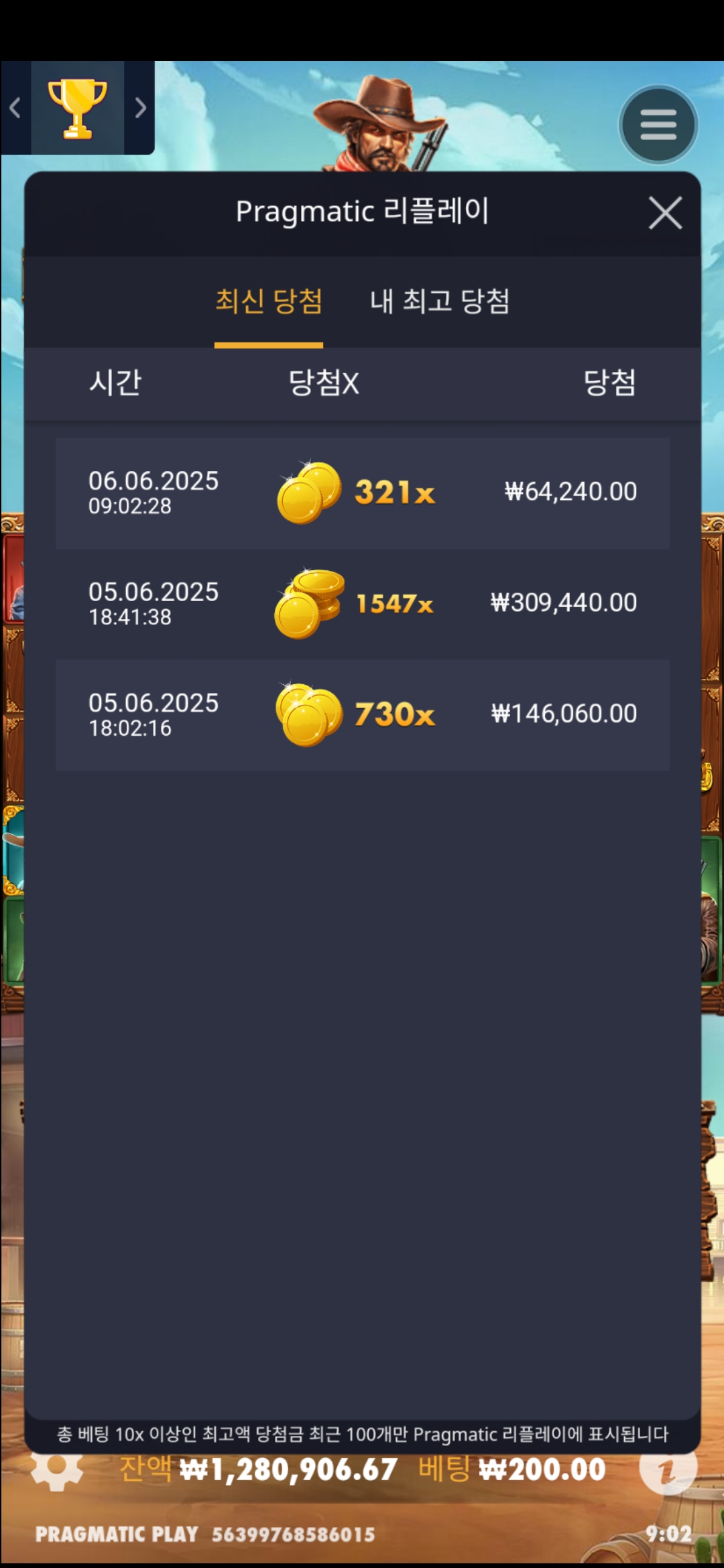
Task: Play the replay of the 1547x win
Action: pos(362,604)
